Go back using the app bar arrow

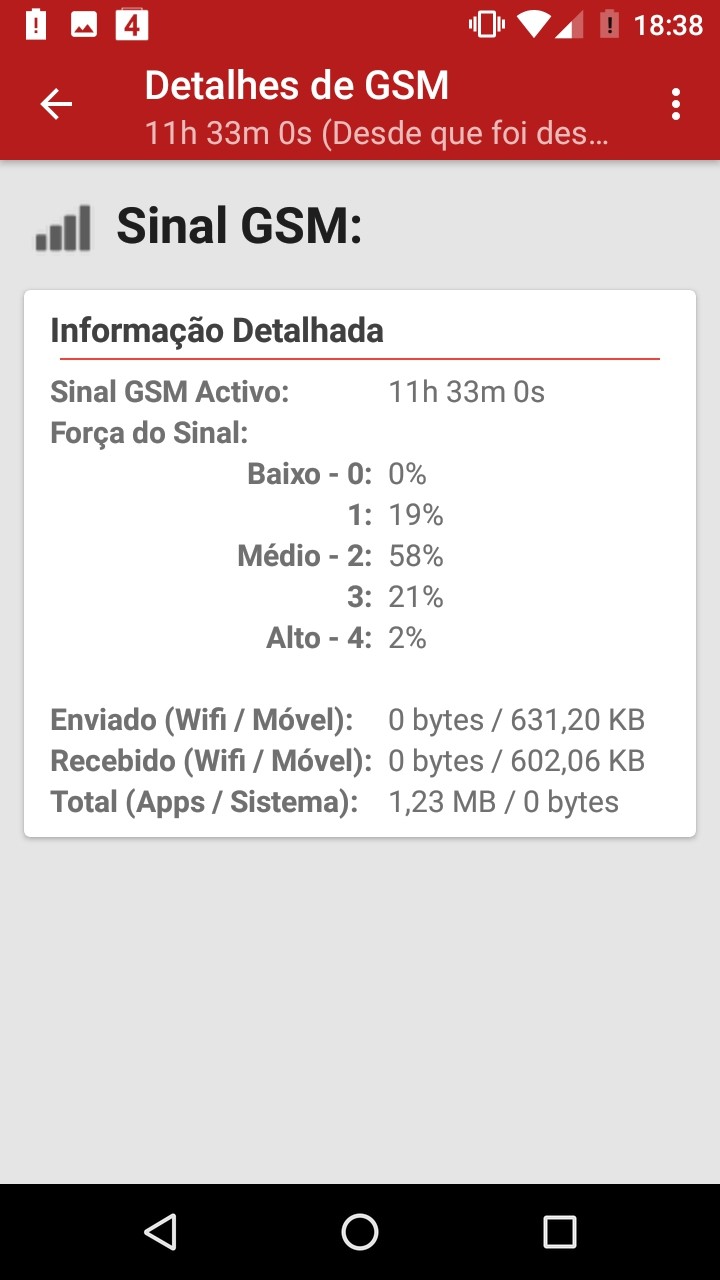pyautogui.click(x=56, y=104)
